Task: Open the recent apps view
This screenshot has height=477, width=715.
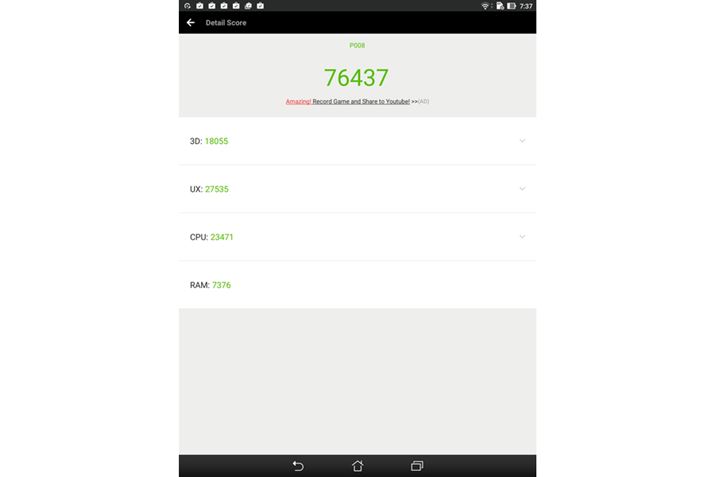Action: 417,466
